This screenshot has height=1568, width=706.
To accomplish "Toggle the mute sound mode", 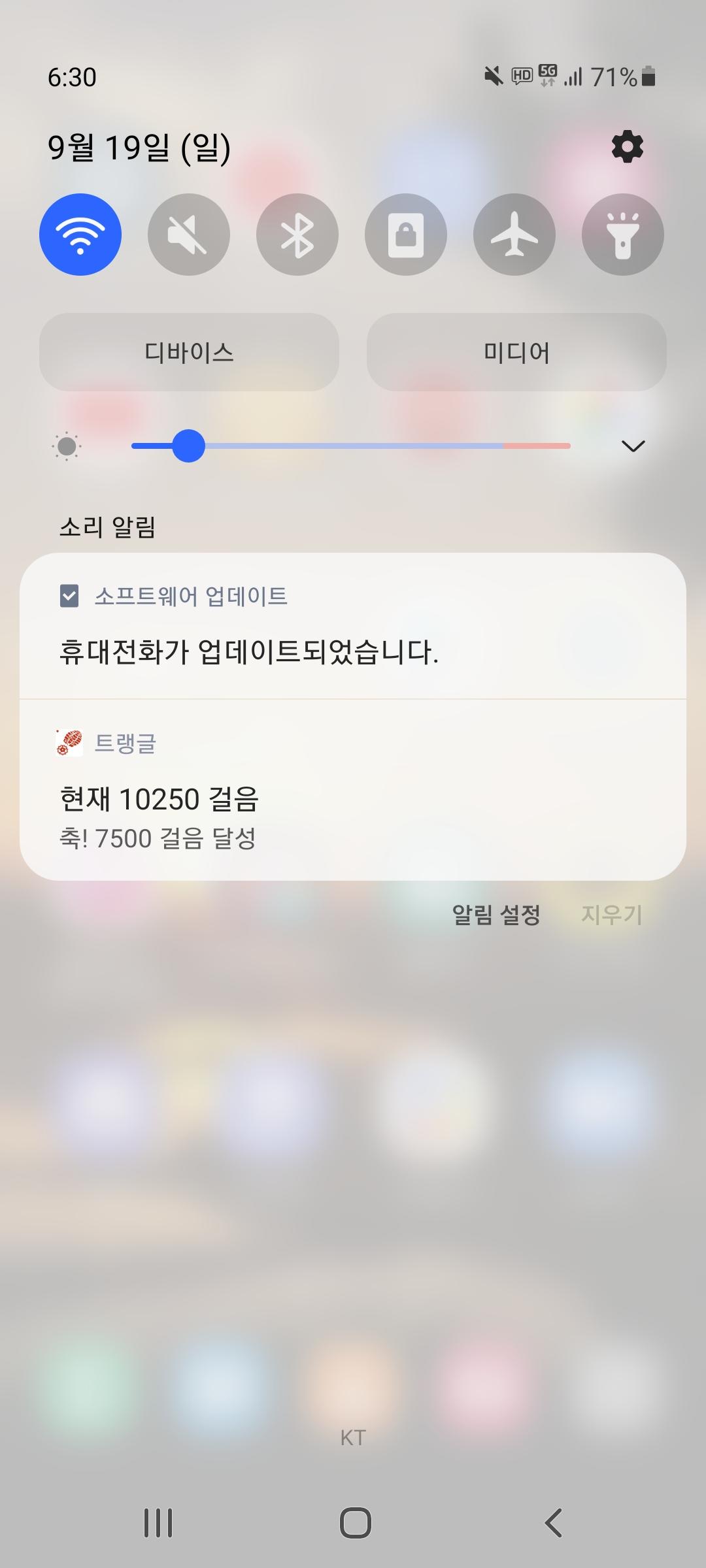I will pos(189,235).
